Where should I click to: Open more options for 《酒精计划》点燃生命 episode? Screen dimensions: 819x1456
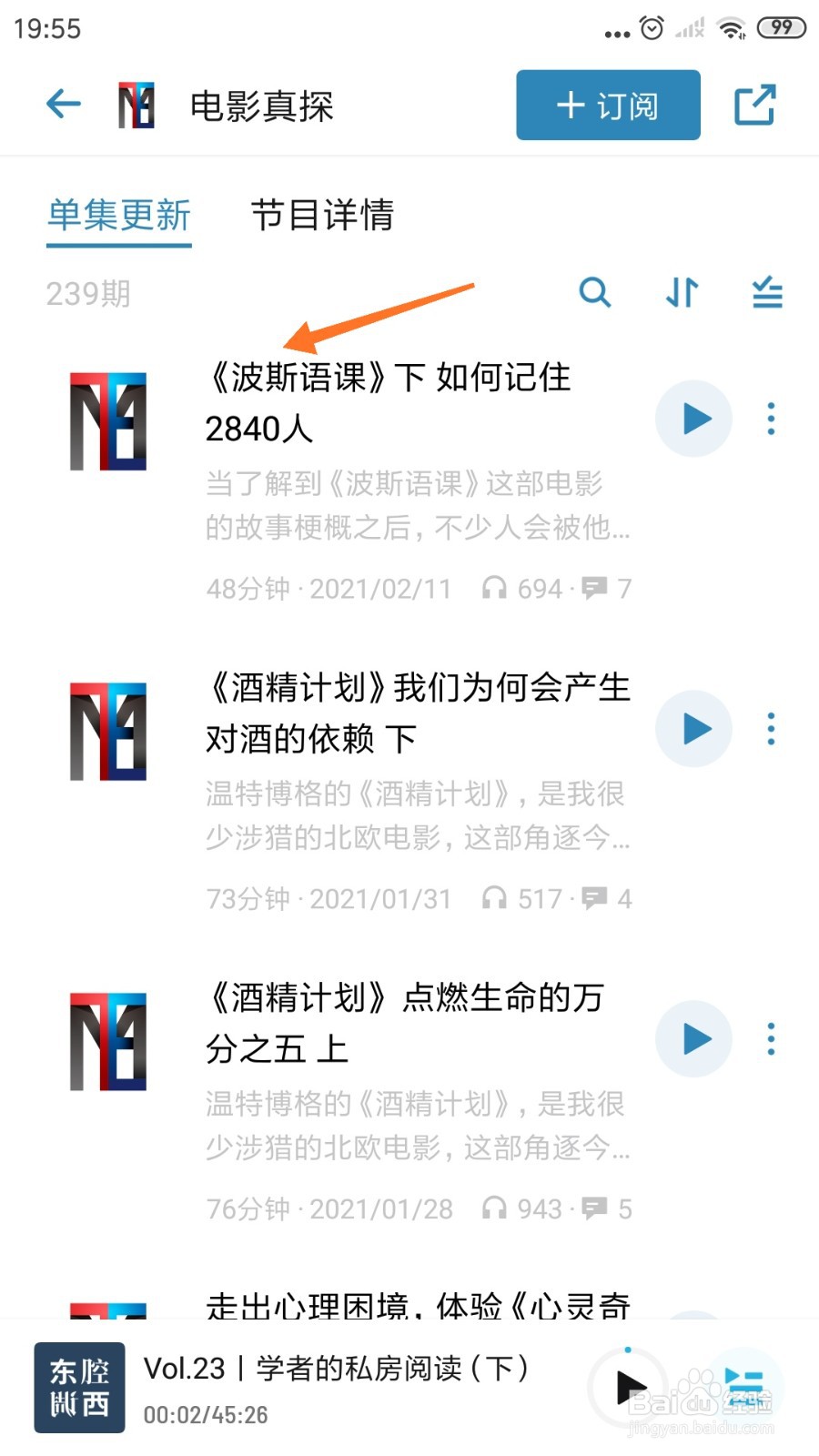point(771,1038)
